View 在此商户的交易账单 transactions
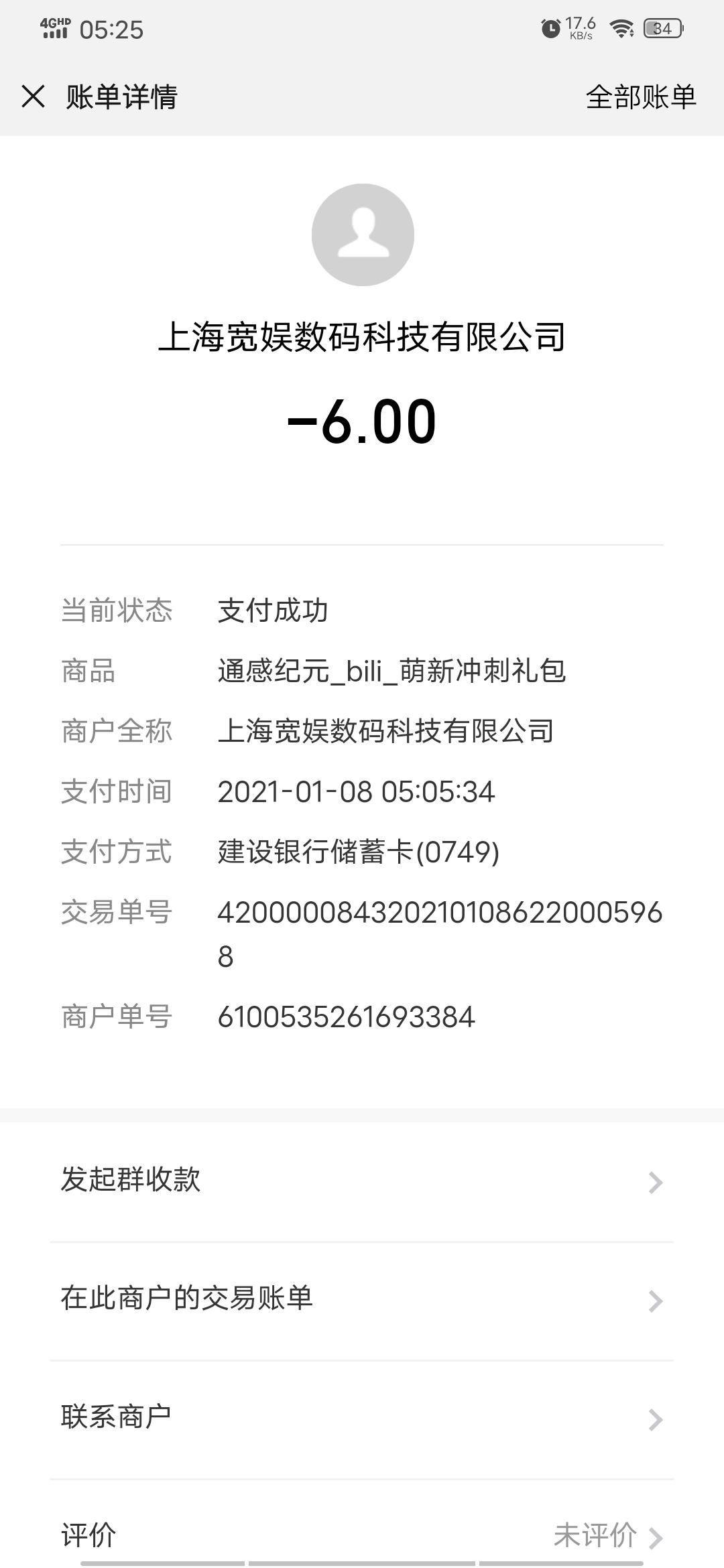The height and width of the screenshot is (1568, 724). [362, 1300]
